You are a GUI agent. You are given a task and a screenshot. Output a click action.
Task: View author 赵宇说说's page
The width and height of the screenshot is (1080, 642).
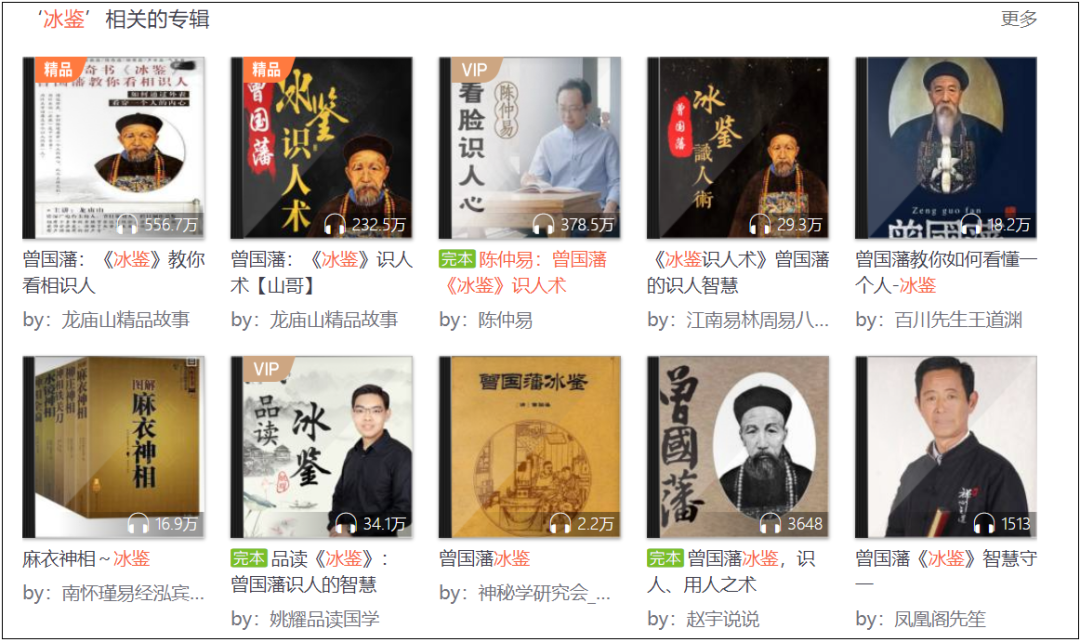click(723, 619)
